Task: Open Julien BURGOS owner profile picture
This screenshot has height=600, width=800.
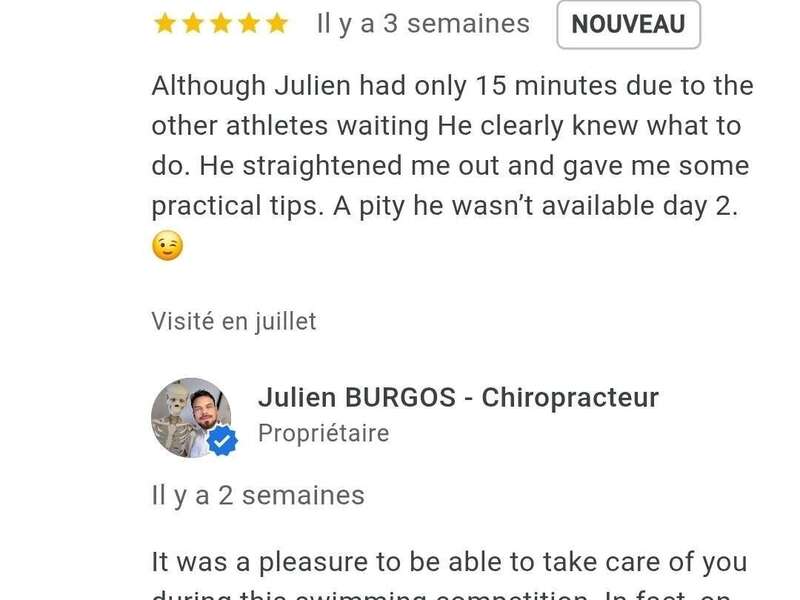Action: pyautogui.click(x=191, y=417)
